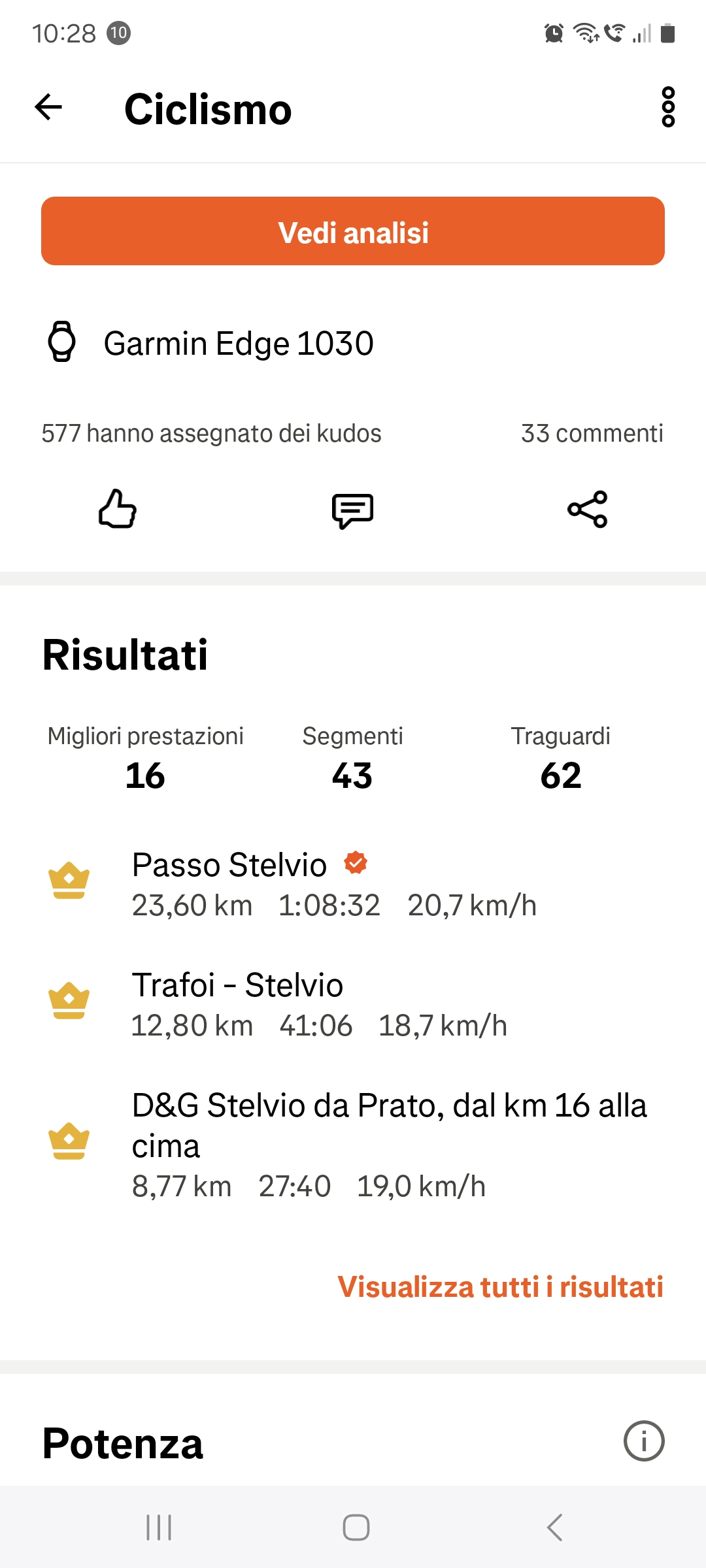Give kudos with the thumbs-up icon

[x=118, y=509]
